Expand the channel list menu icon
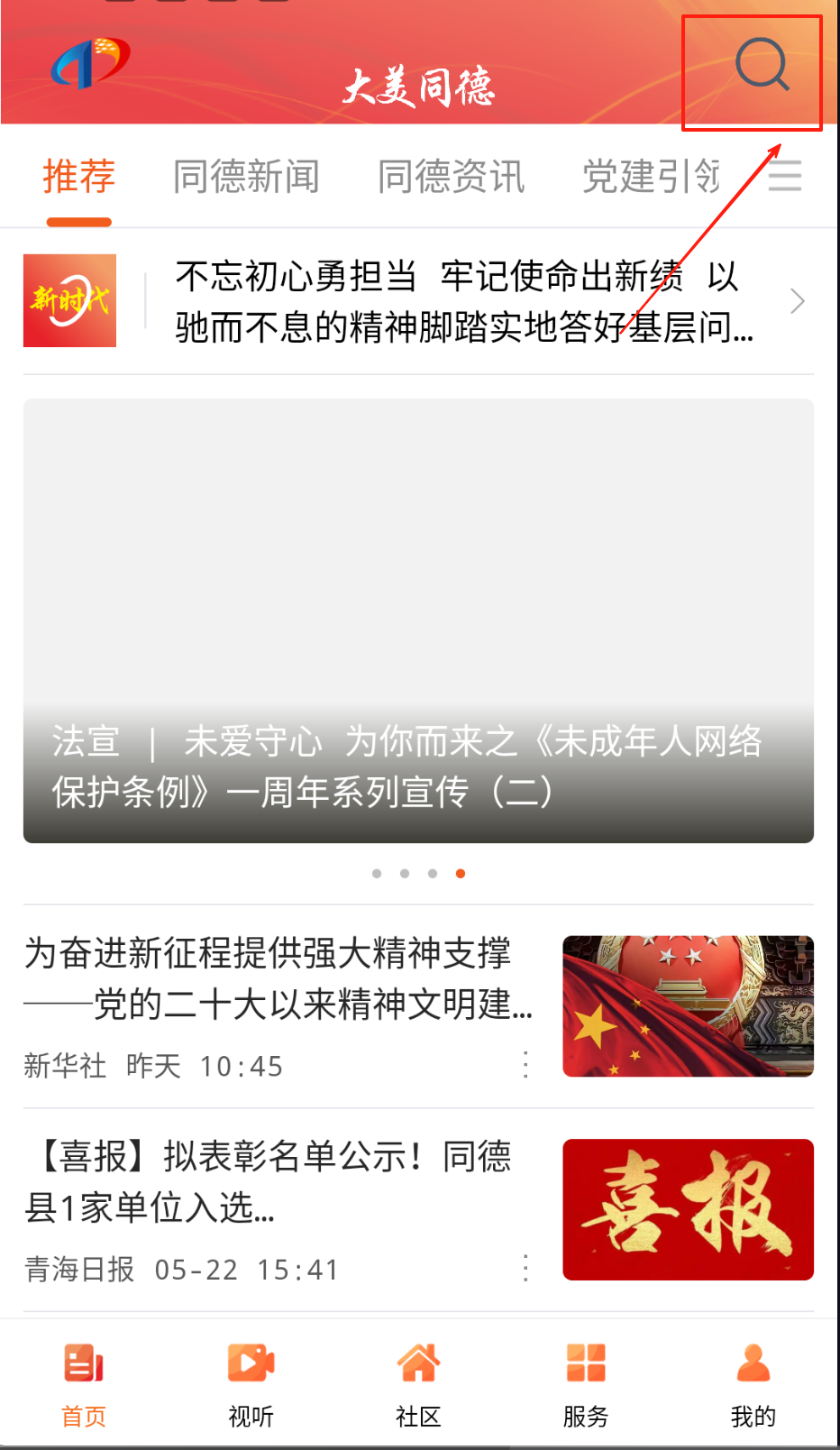840x1450 pixels. (785, 177)
